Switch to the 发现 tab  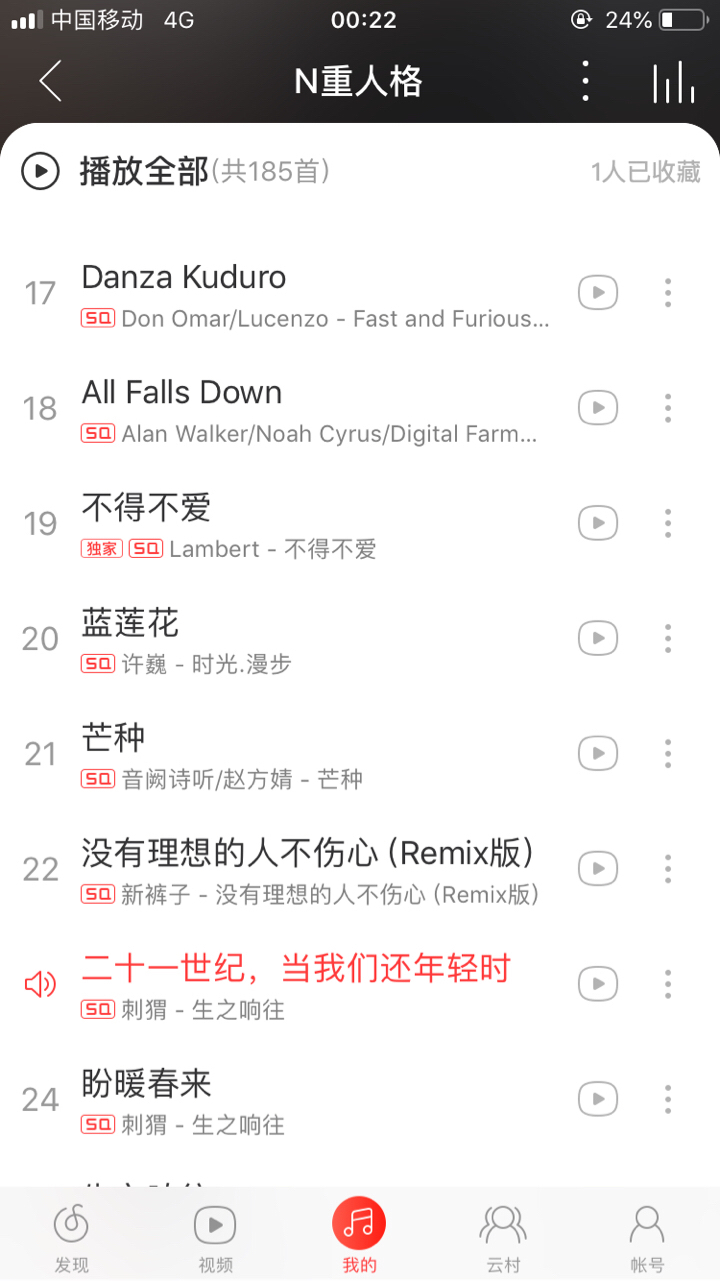pyautogui.click(x=72, y=1238)
